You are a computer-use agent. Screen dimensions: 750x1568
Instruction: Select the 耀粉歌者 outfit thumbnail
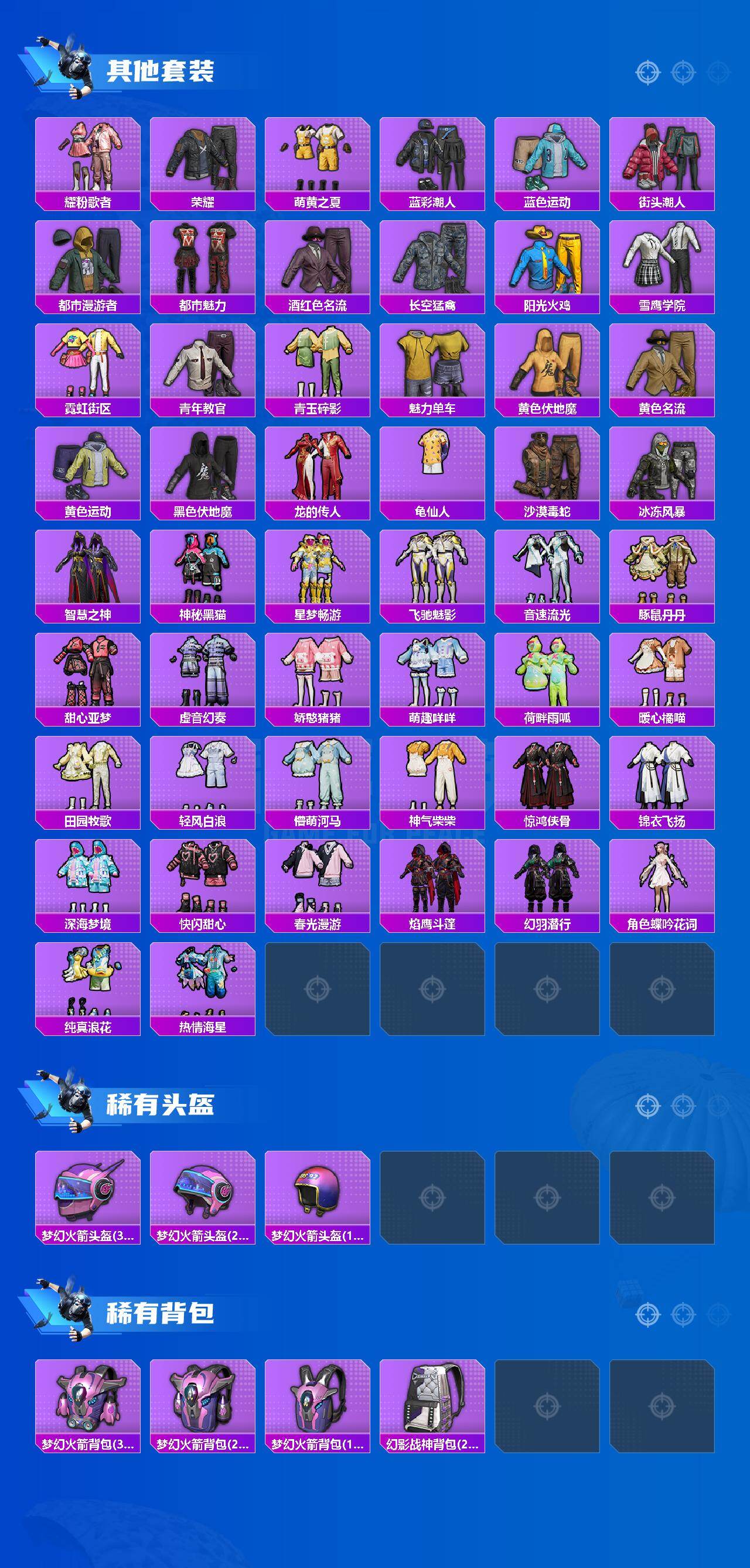click(x=87, y=158)
